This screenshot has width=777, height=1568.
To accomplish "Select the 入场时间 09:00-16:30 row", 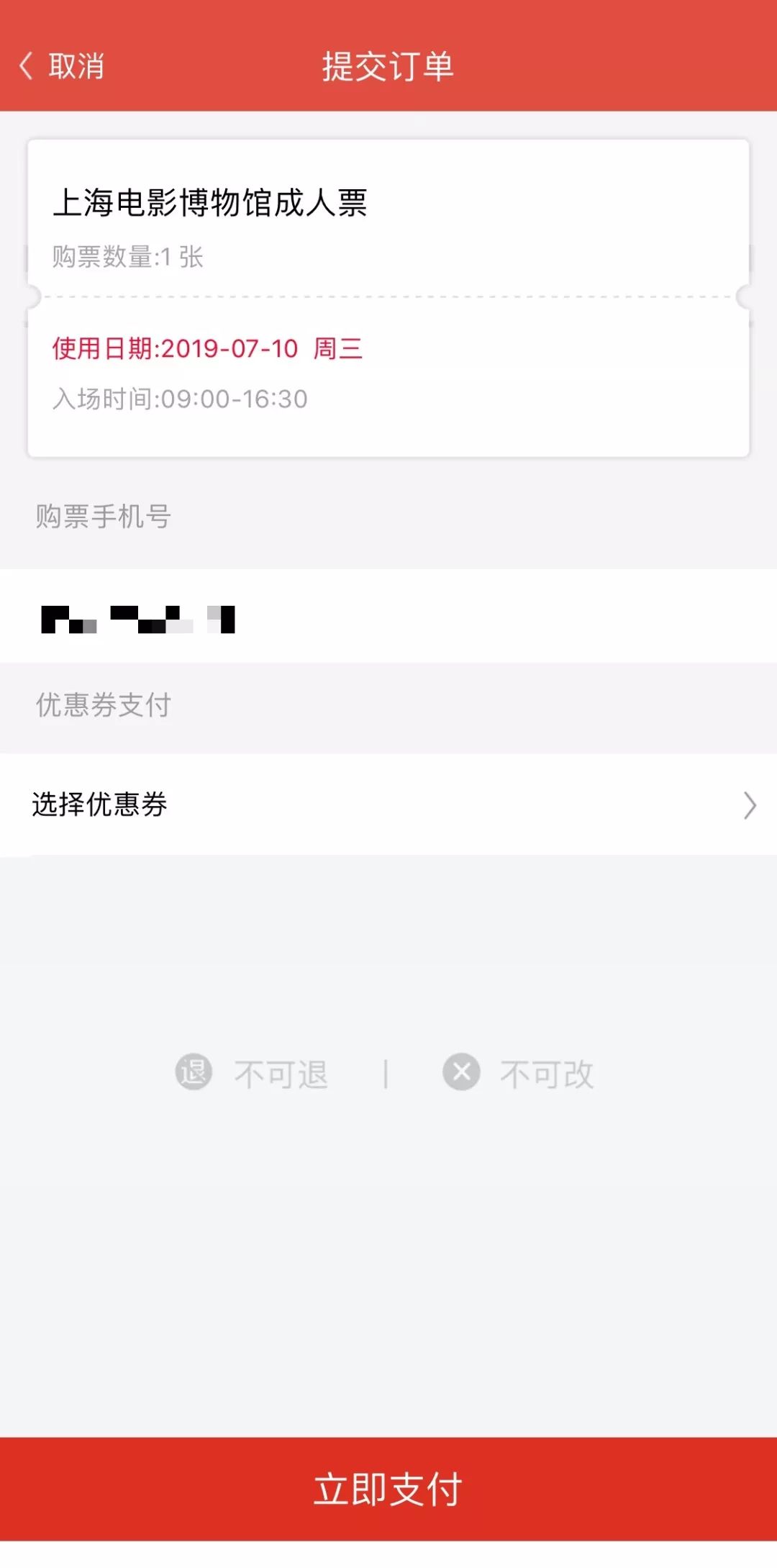I will [181, 399].
